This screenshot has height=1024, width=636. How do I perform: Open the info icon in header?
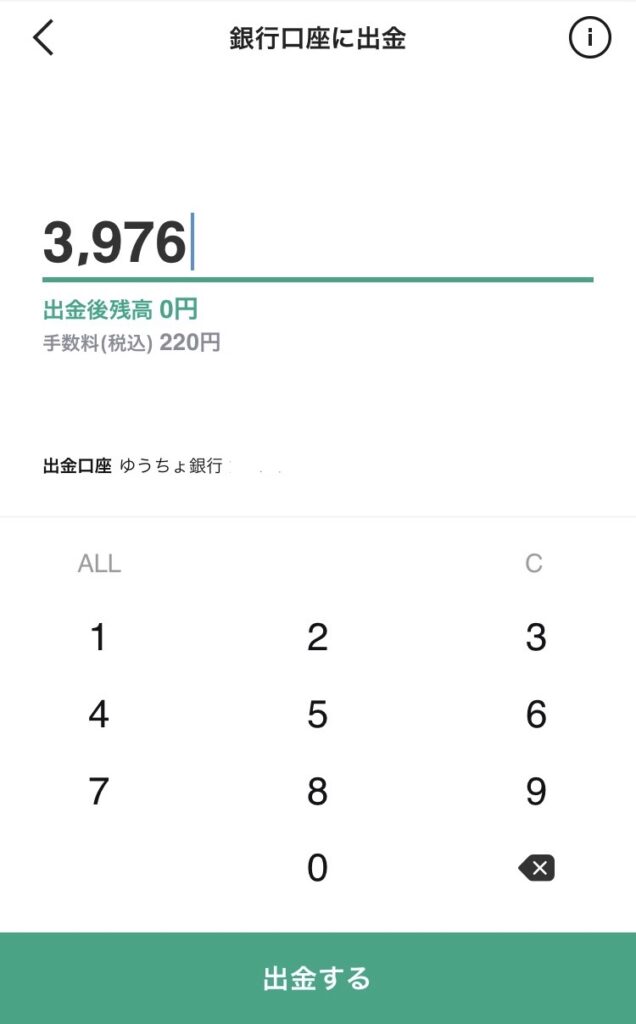590,38
